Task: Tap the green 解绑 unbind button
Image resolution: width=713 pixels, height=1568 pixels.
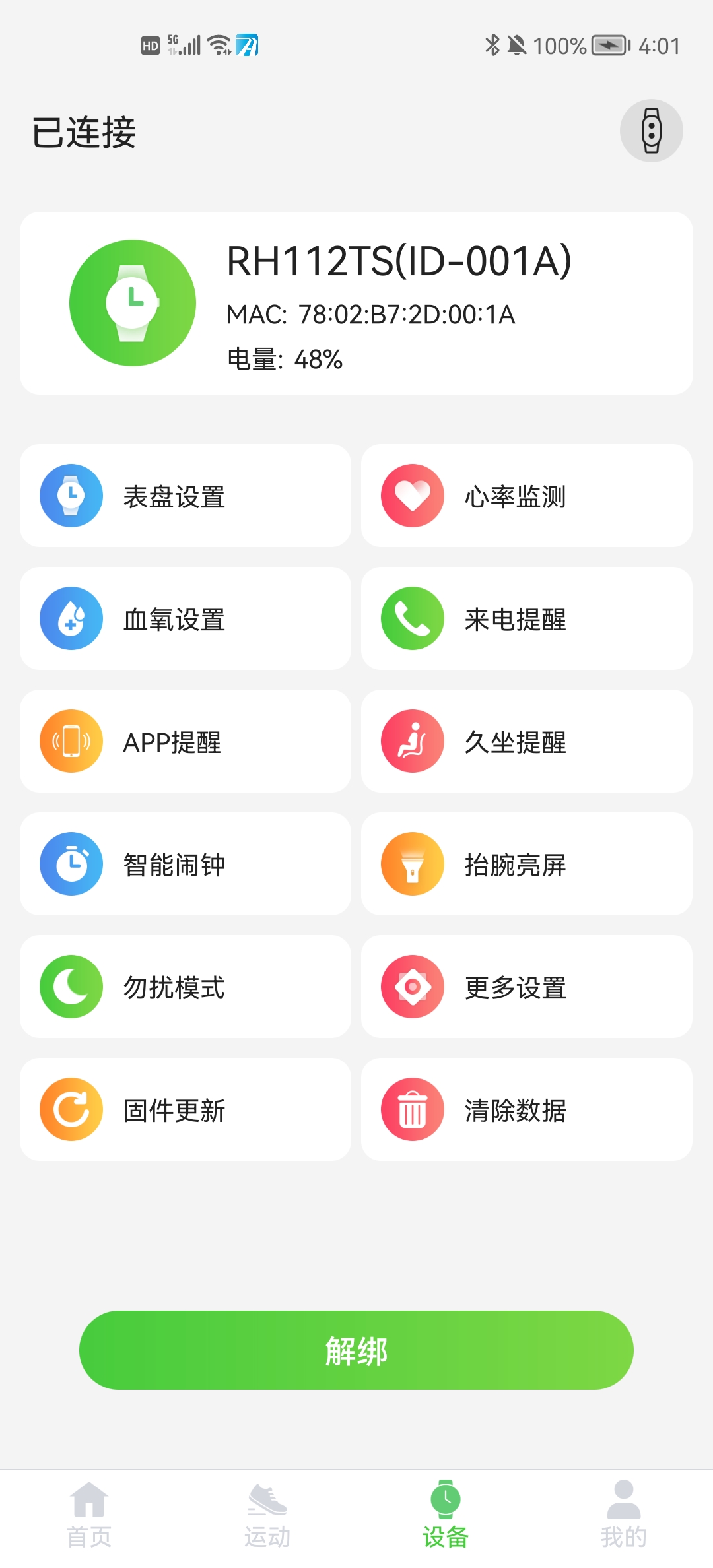Action: [356, 1350]
